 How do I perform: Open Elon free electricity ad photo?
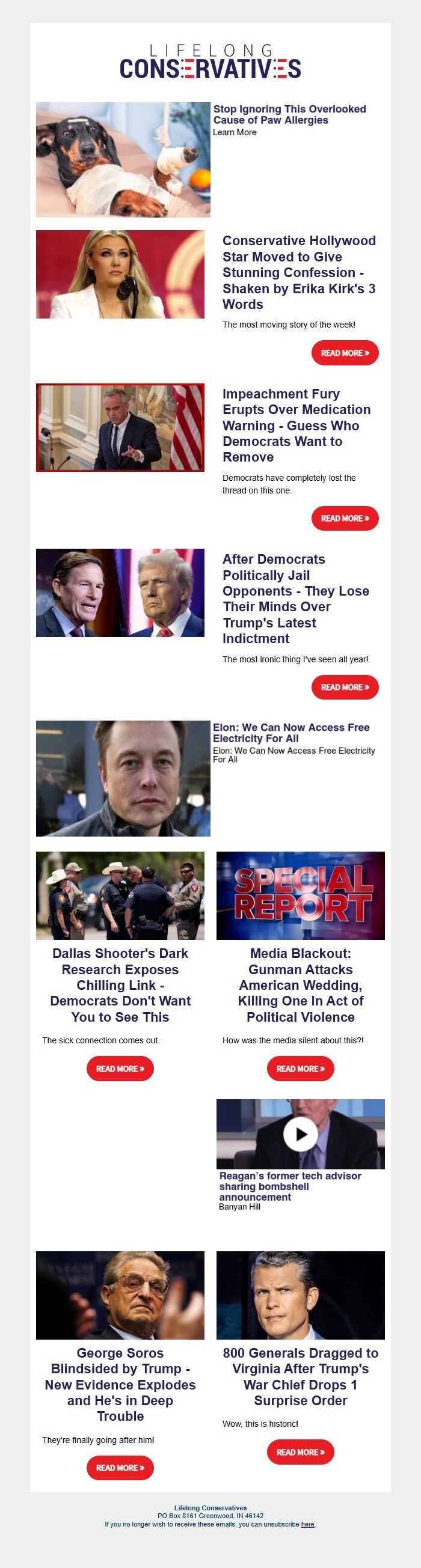point(123,778)
